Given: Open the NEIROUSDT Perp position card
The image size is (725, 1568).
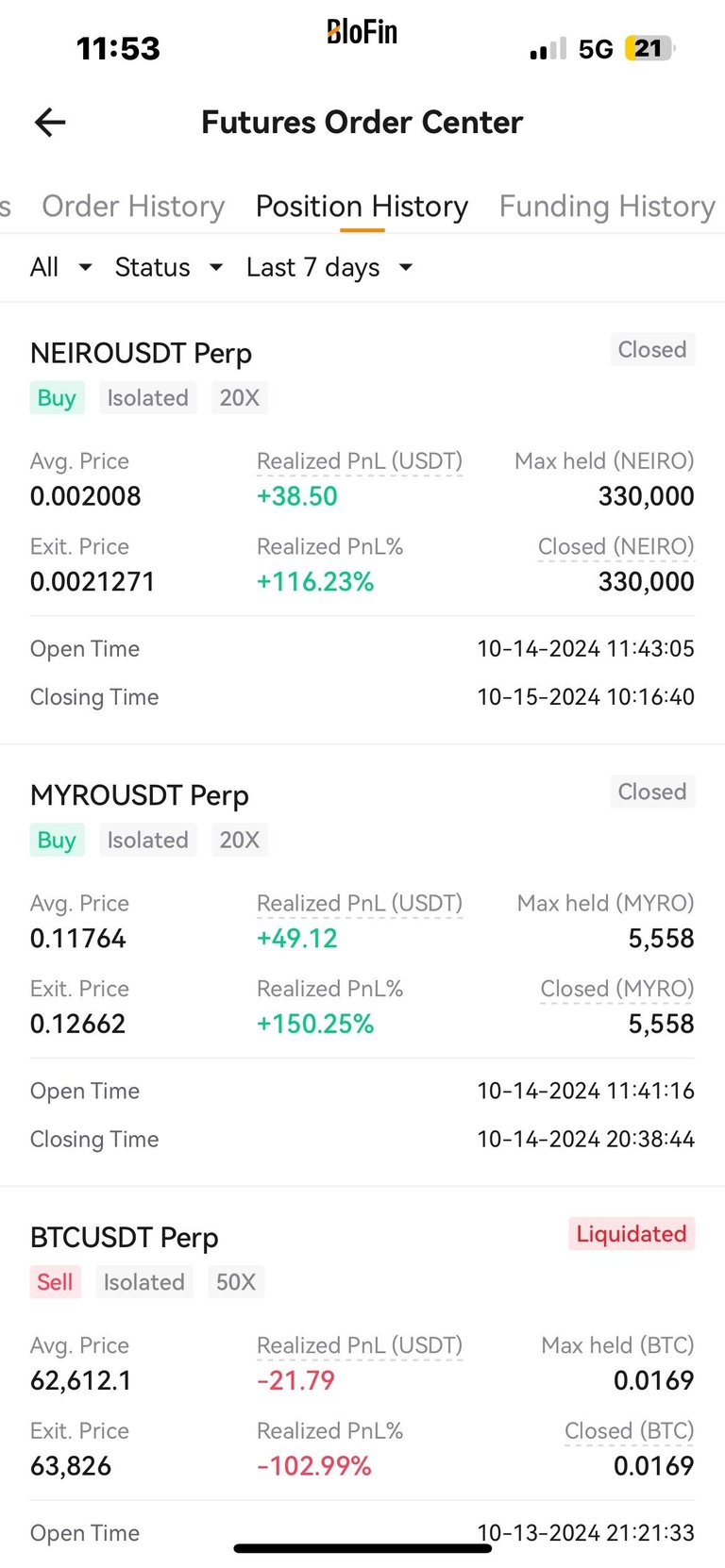Looking at the screenshot, I should 362,524.
